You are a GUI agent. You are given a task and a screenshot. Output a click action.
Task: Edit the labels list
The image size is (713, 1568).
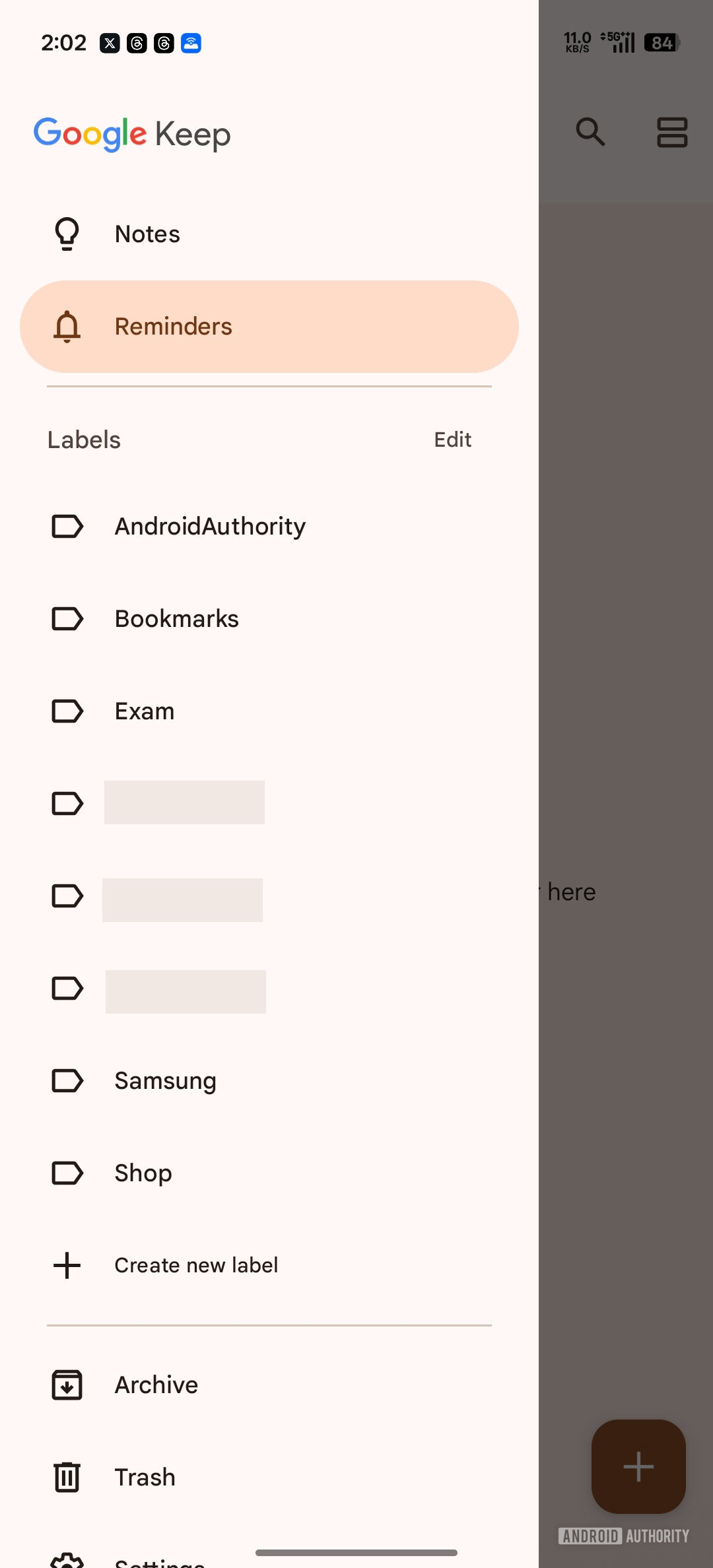tap(452, 440)
